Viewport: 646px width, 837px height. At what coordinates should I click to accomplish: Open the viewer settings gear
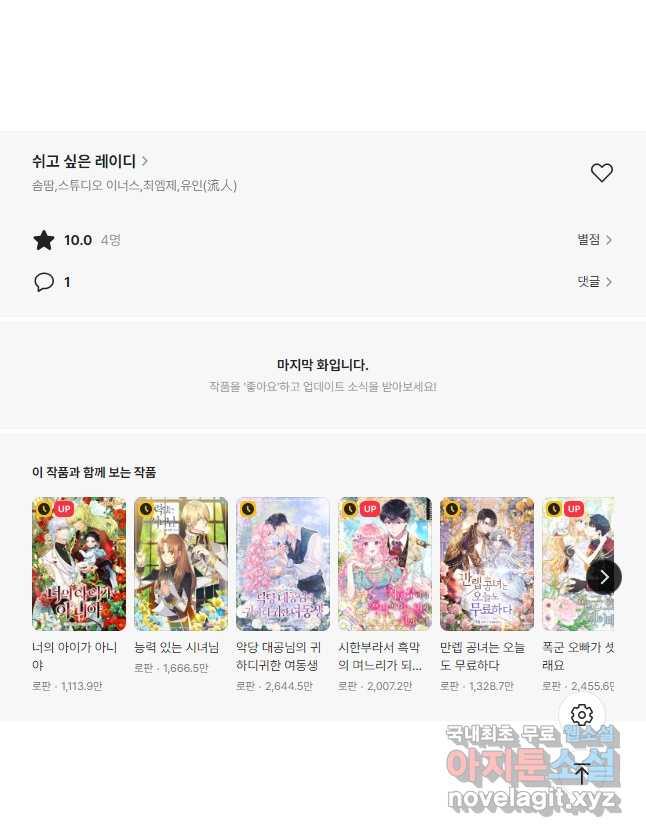click(582, 715)
